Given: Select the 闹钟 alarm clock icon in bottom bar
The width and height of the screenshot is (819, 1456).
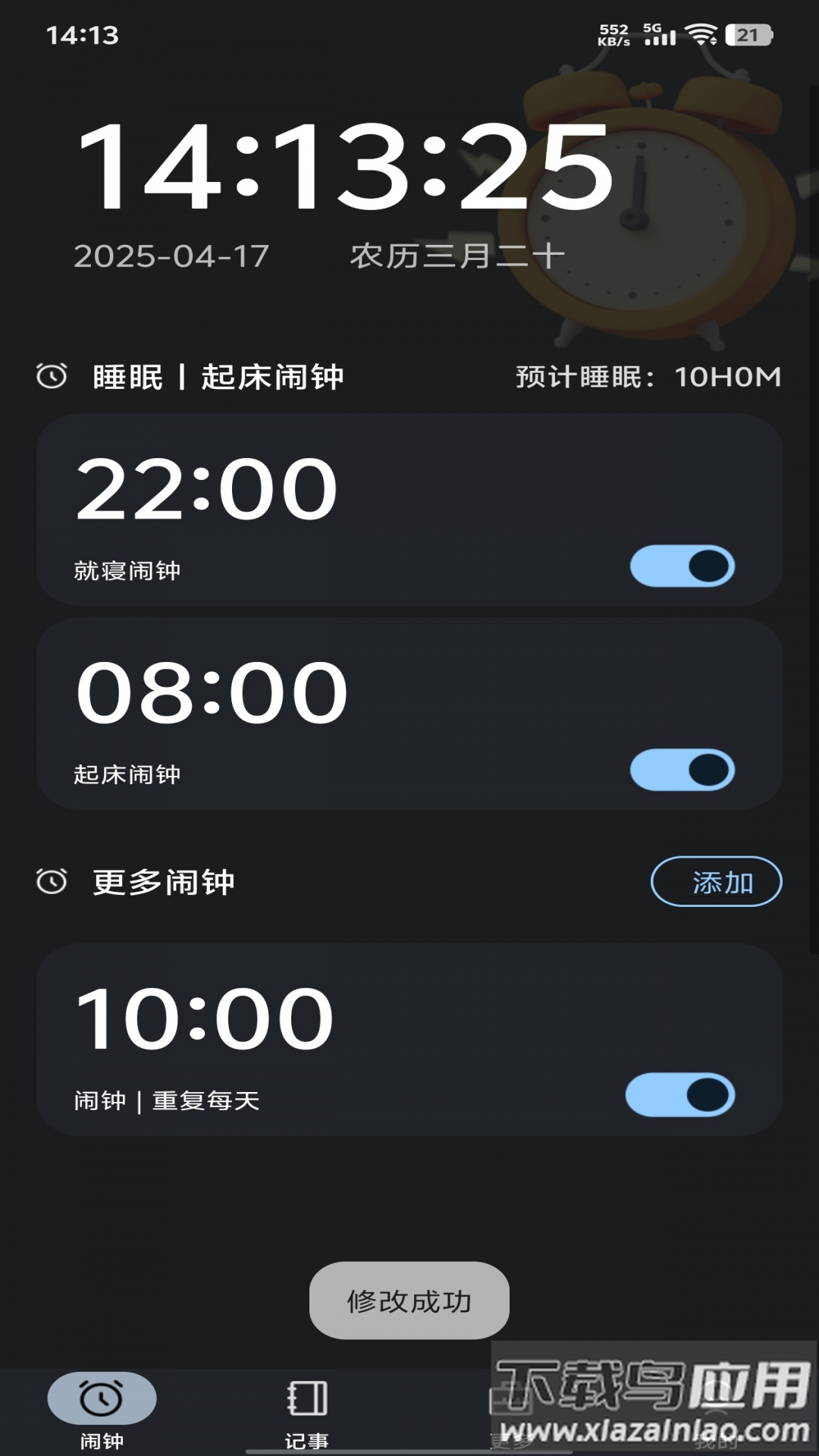Looking at the screenshot, I should 101,1399.
